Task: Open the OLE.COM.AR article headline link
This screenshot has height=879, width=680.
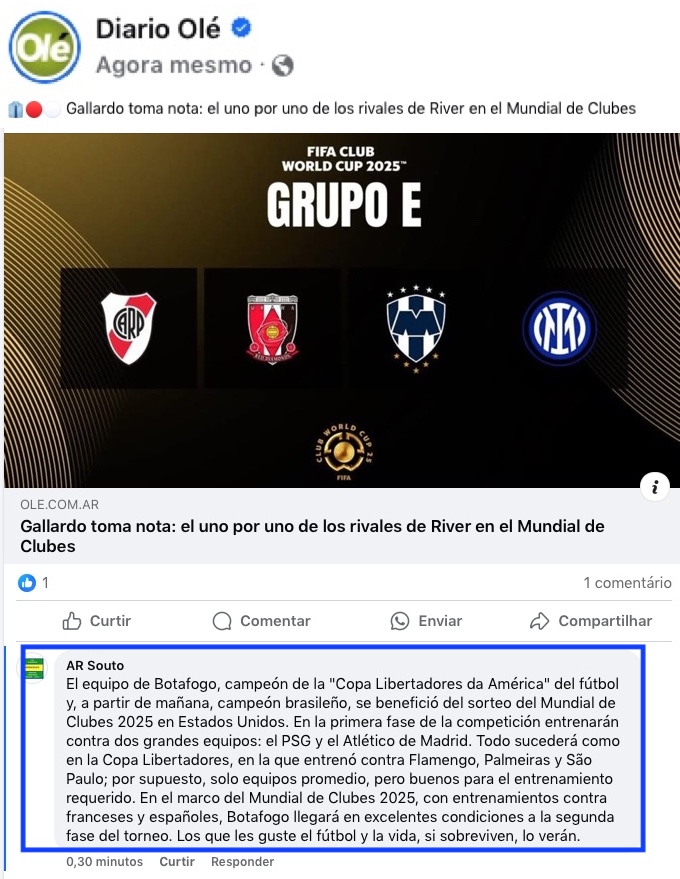Action: tap(312, 536)
